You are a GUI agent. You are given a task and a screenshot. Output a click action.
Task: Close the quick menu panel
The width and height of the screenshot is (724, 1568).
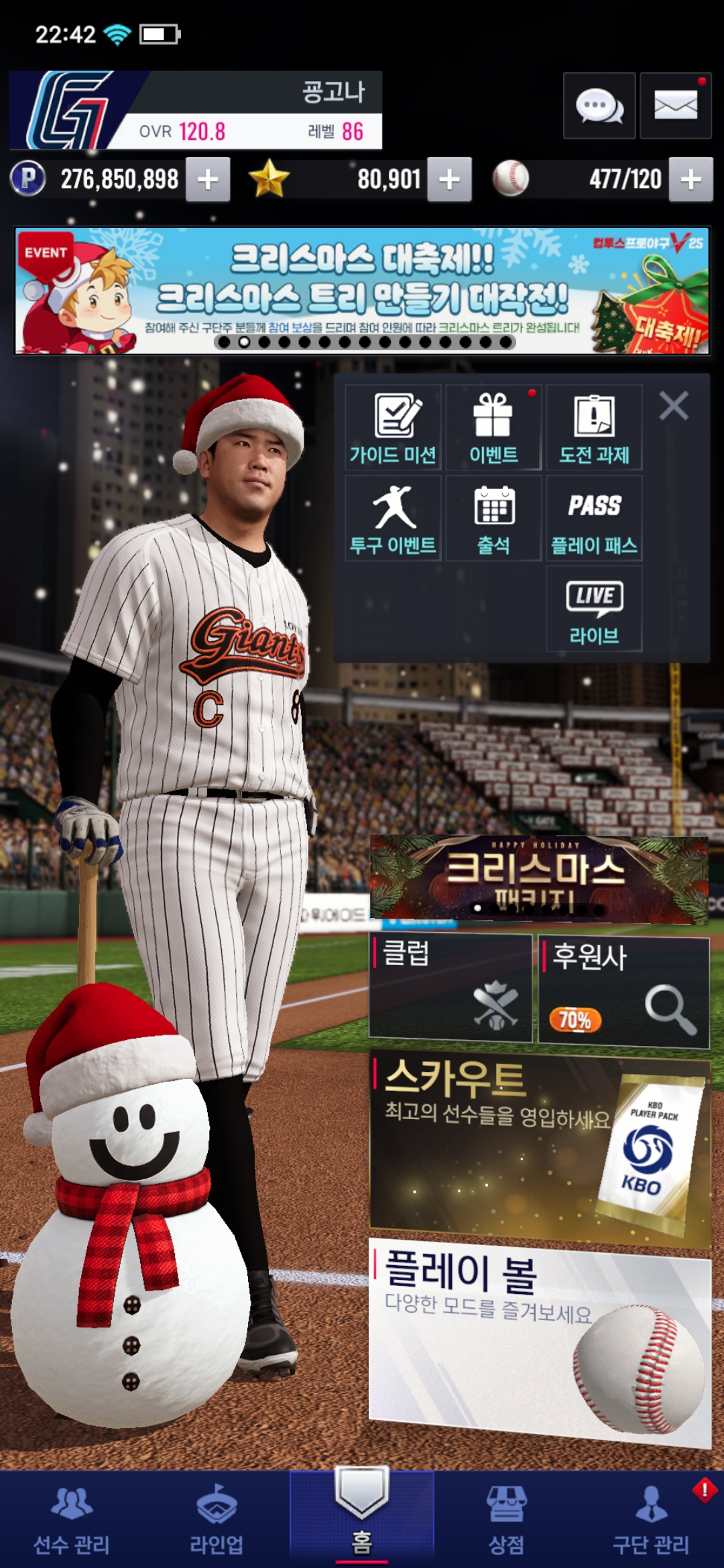pos(674,406)
